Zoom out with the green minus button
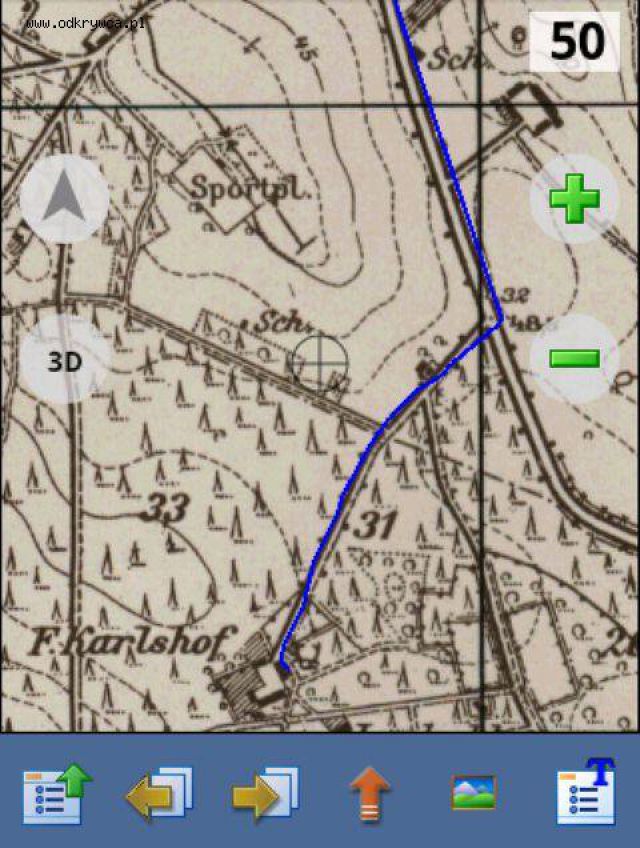The height and width of the screenshot is (848, 640). [x=574, y=358]
